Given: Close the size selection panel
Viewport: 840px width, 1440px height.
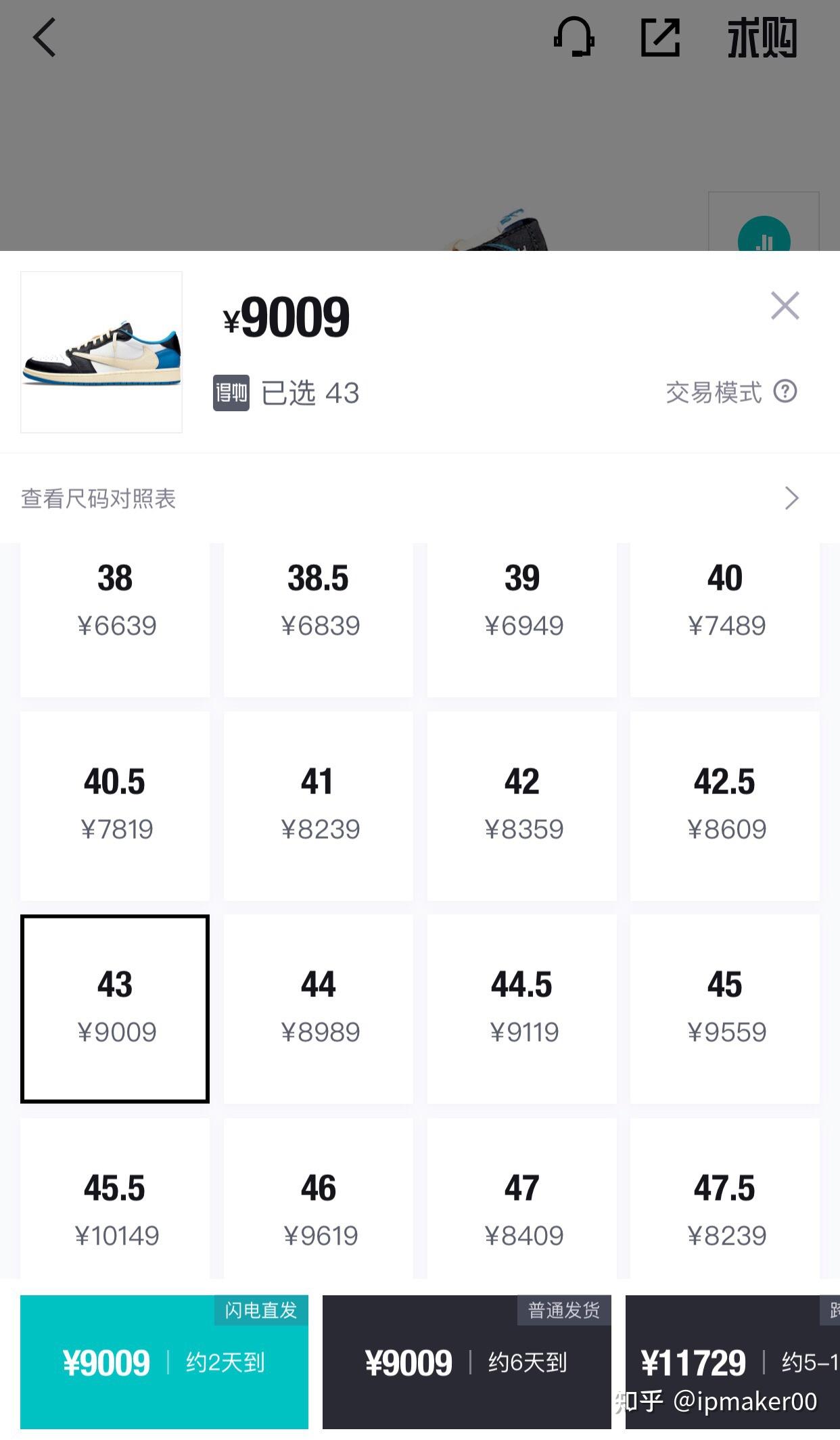Looking at the screenshot, I should click(785, 306).
